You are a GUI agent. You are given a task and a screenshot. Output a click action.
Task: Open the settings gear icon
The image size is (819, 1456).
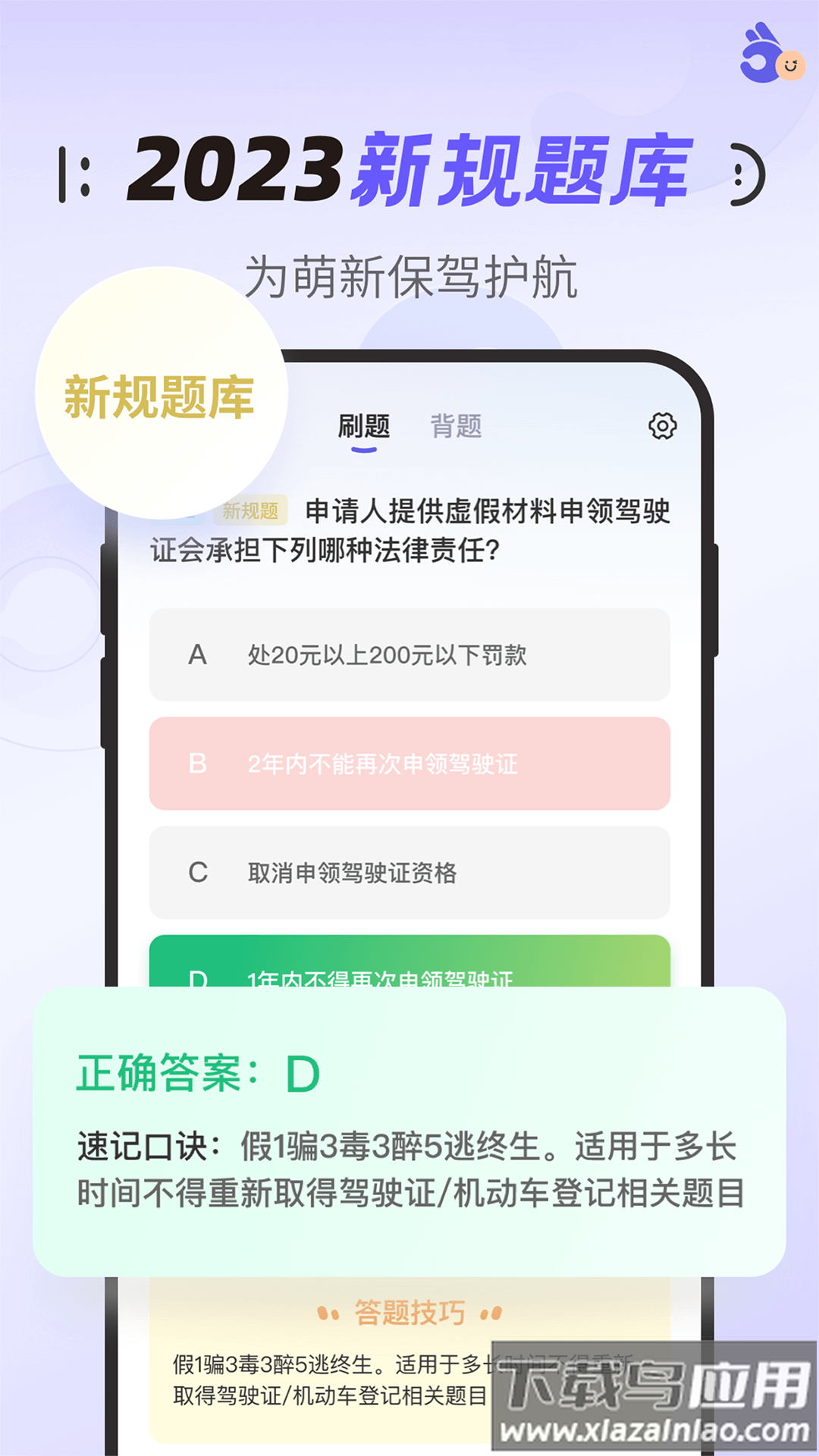664,426
